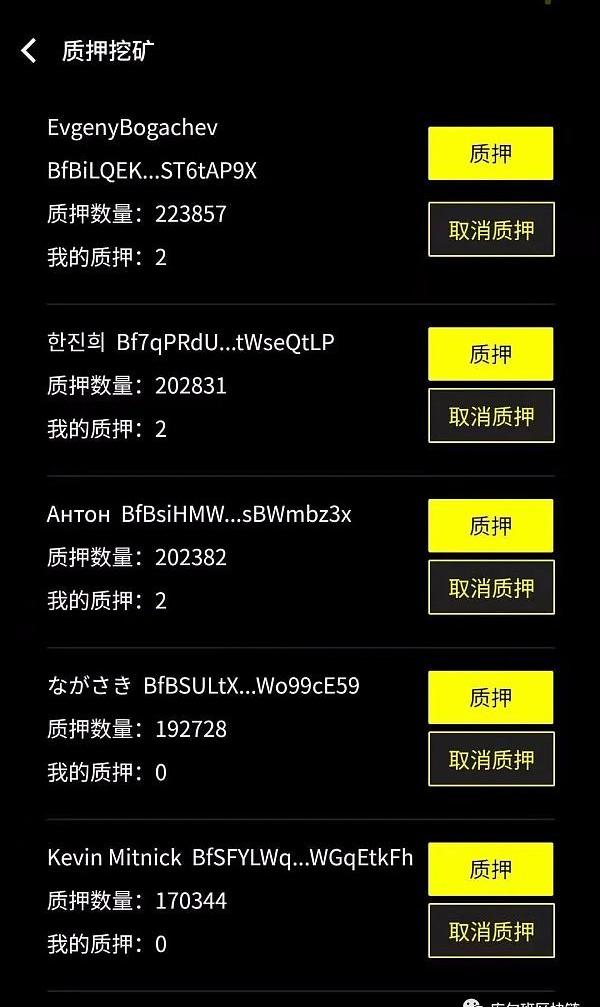Cancel the stake on node 한진희
The image size is (600, 1007).
491,416
